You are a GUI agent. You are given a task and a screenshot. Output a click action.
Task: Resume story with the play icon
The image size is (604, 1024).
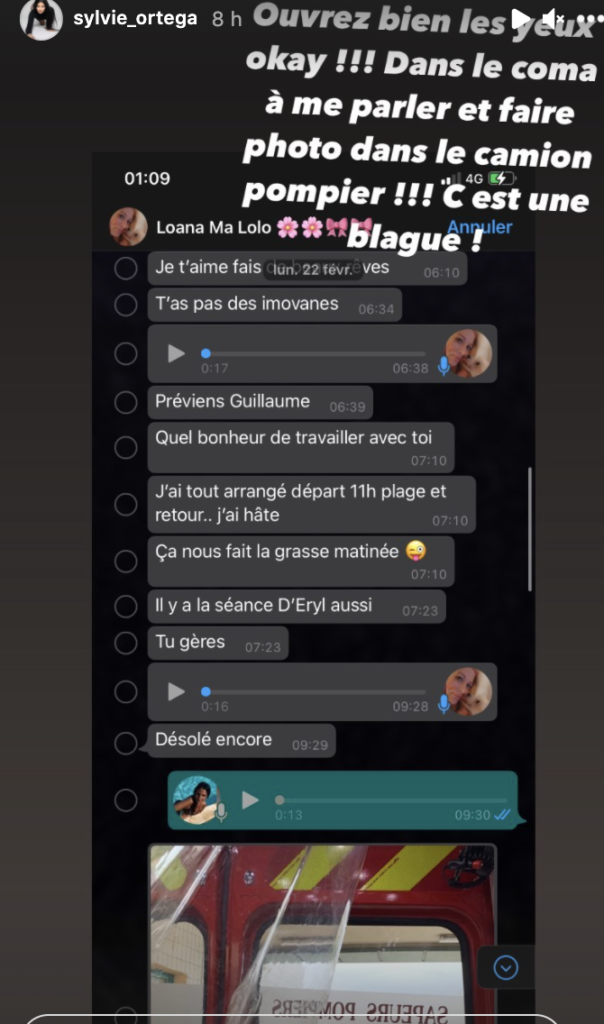pos(521,19)
